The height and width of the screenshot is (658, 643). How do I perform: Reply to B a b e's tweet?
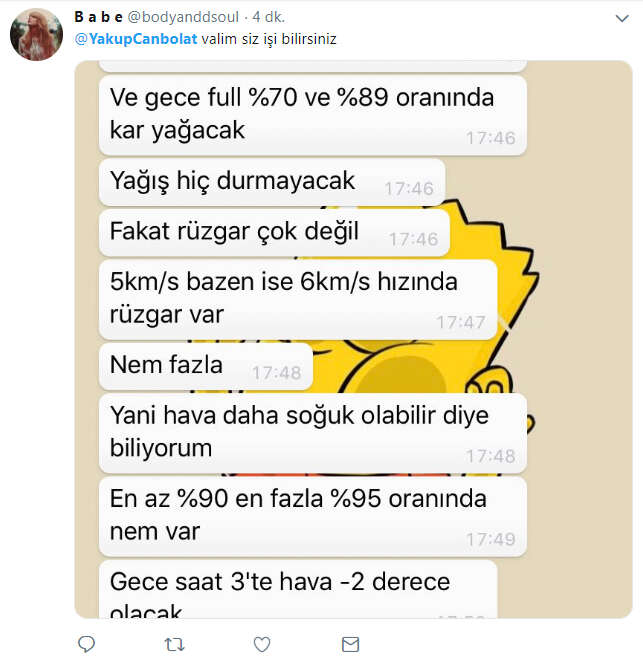86,642
